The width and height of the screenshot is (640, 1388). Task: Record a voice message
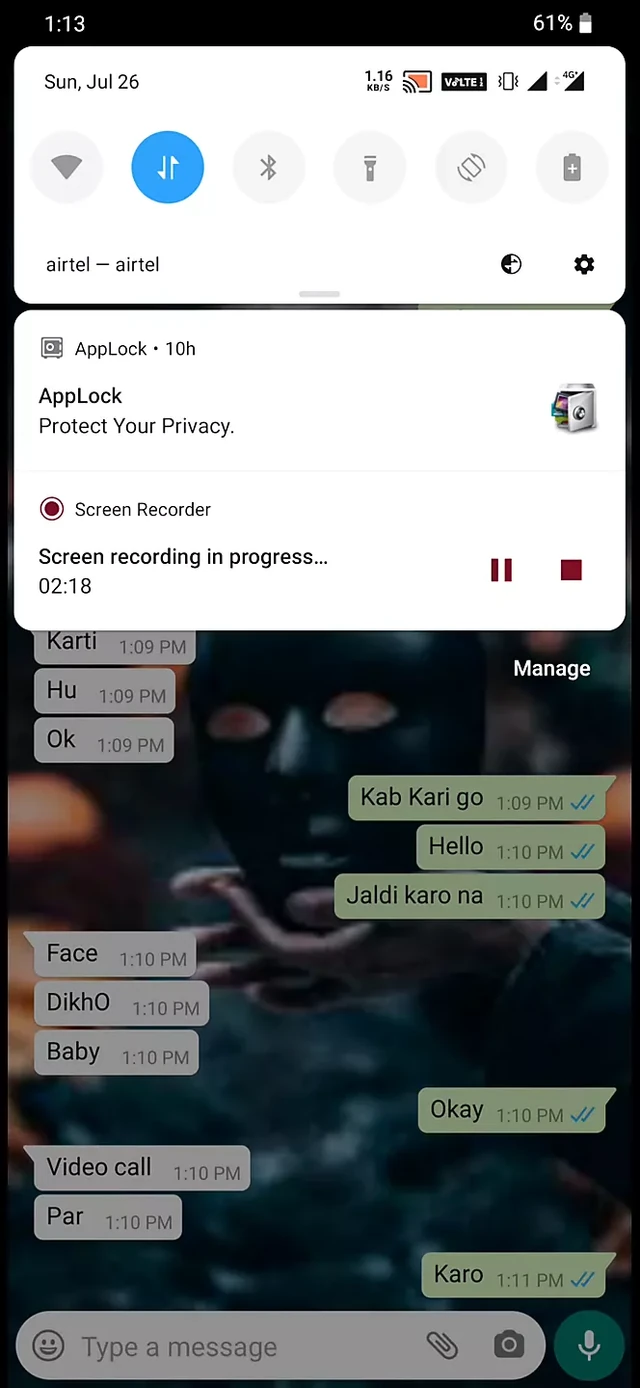tap(589, 1346)
